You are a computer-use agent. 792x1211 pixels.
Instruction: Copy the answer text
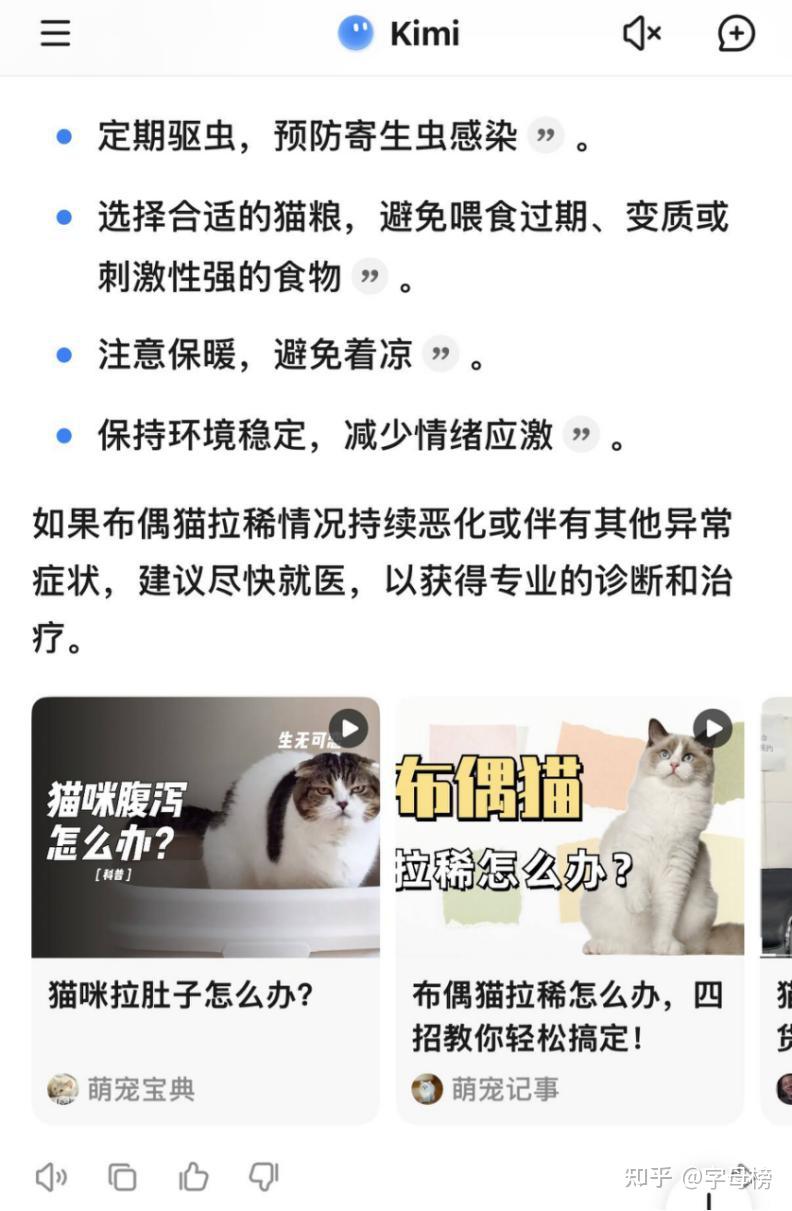pyautogui.click(x=122, y=1177)
